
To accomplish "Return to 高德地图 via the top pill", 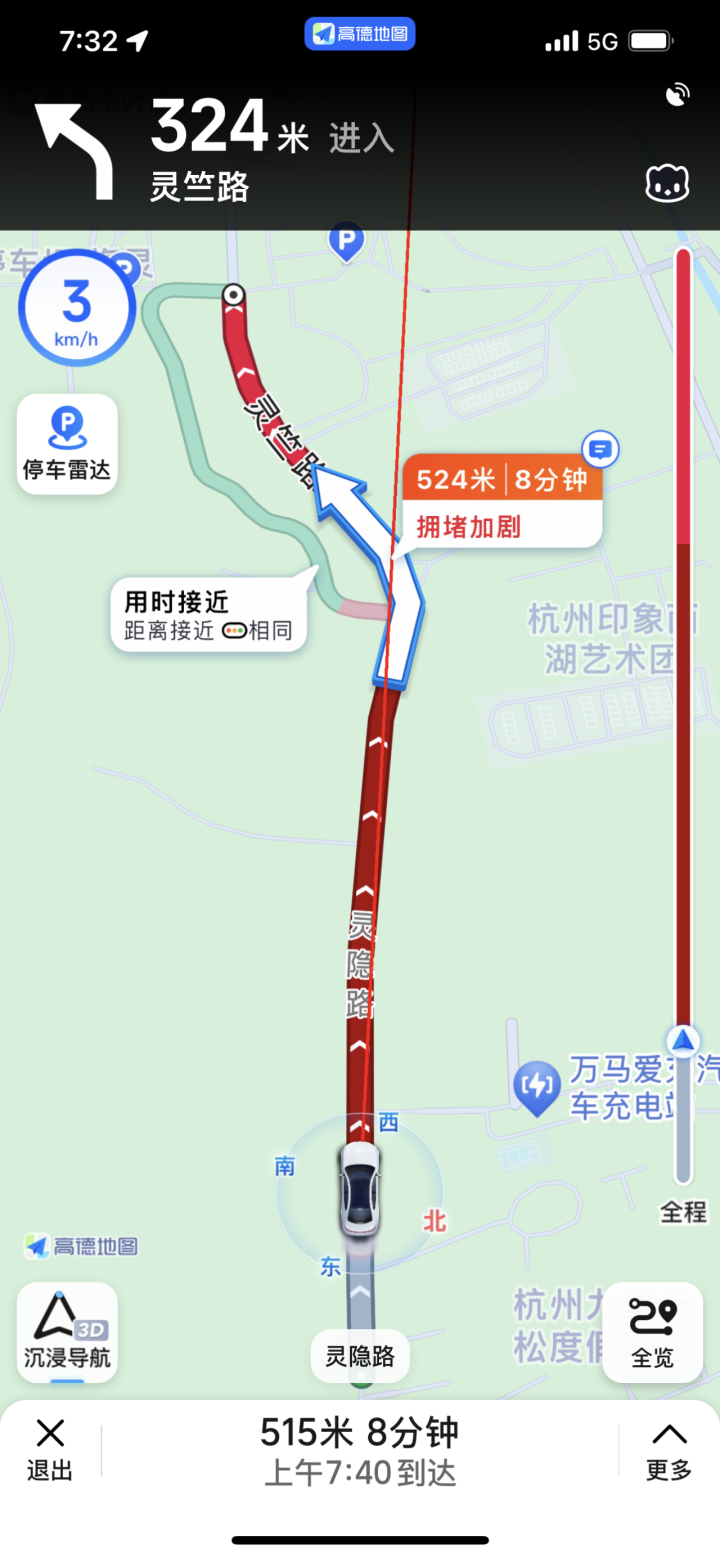I will click(x=360, y=34).
